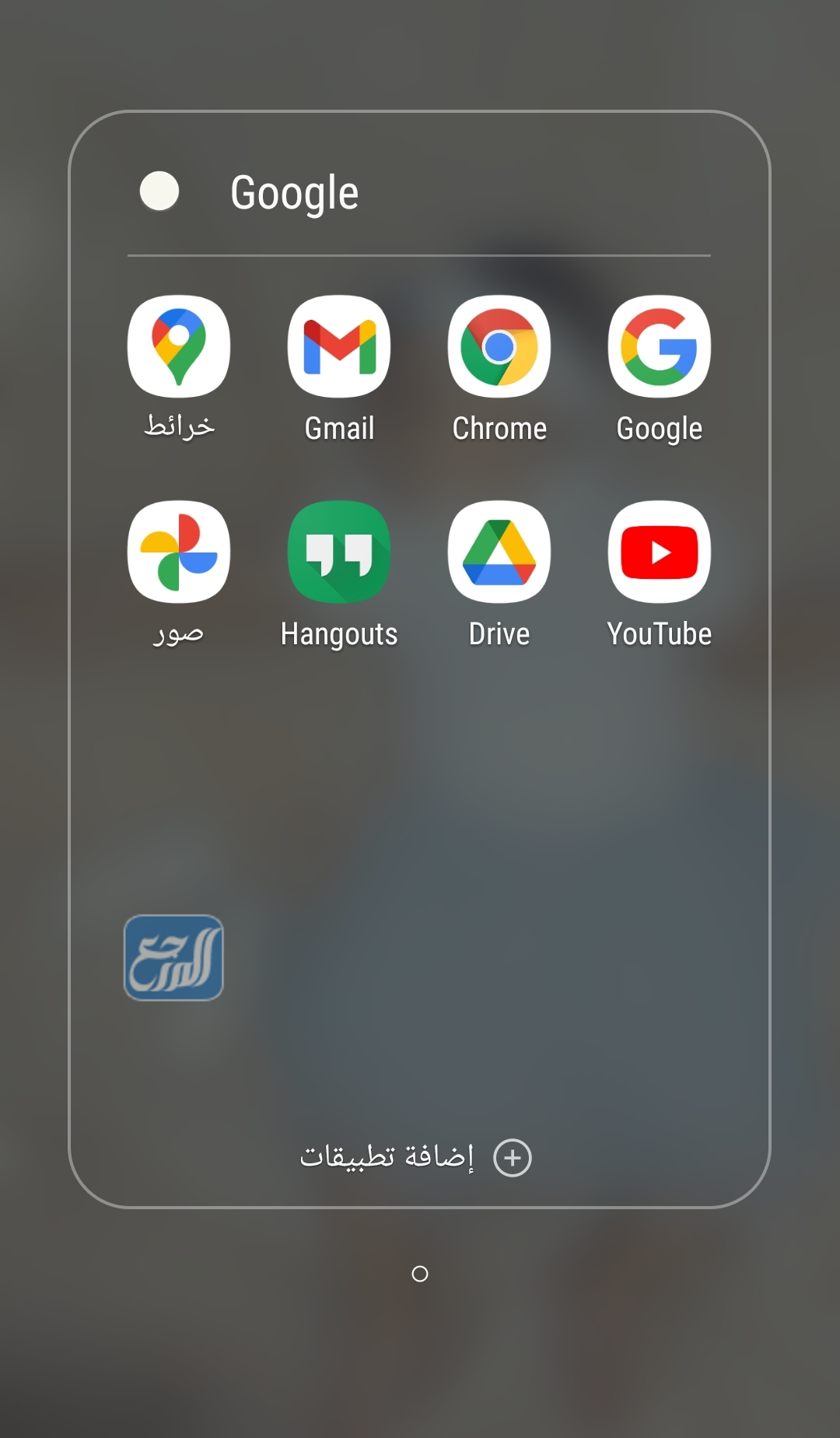840x1438 pixels.
Task: Open Google Photos (صور)
Action: 179,552
